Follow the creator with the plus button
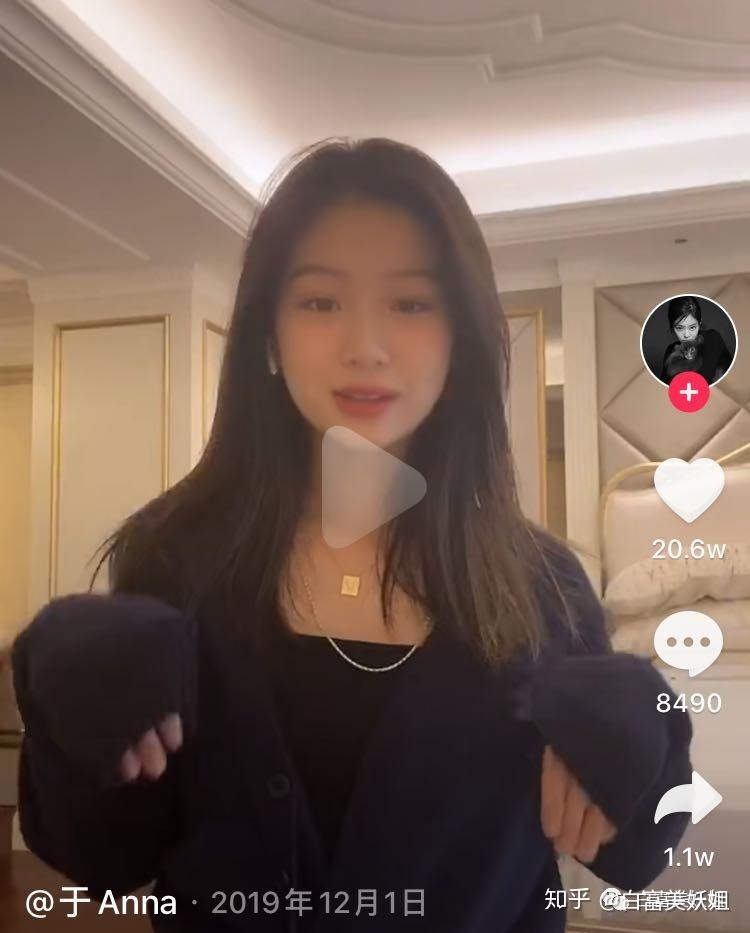Screen dimensions: 750x933 tap(688, 392)
